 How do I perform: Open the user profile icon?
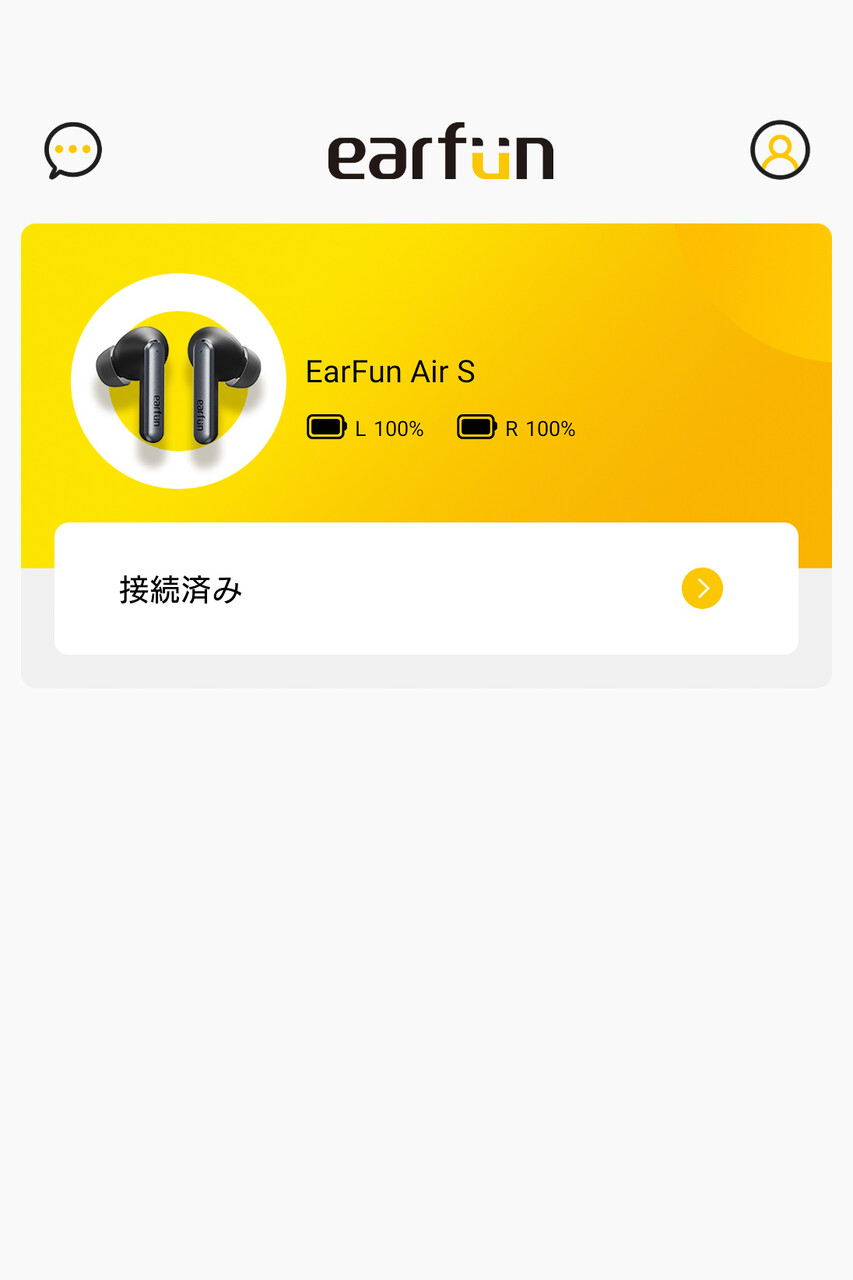tap(780, 150)
